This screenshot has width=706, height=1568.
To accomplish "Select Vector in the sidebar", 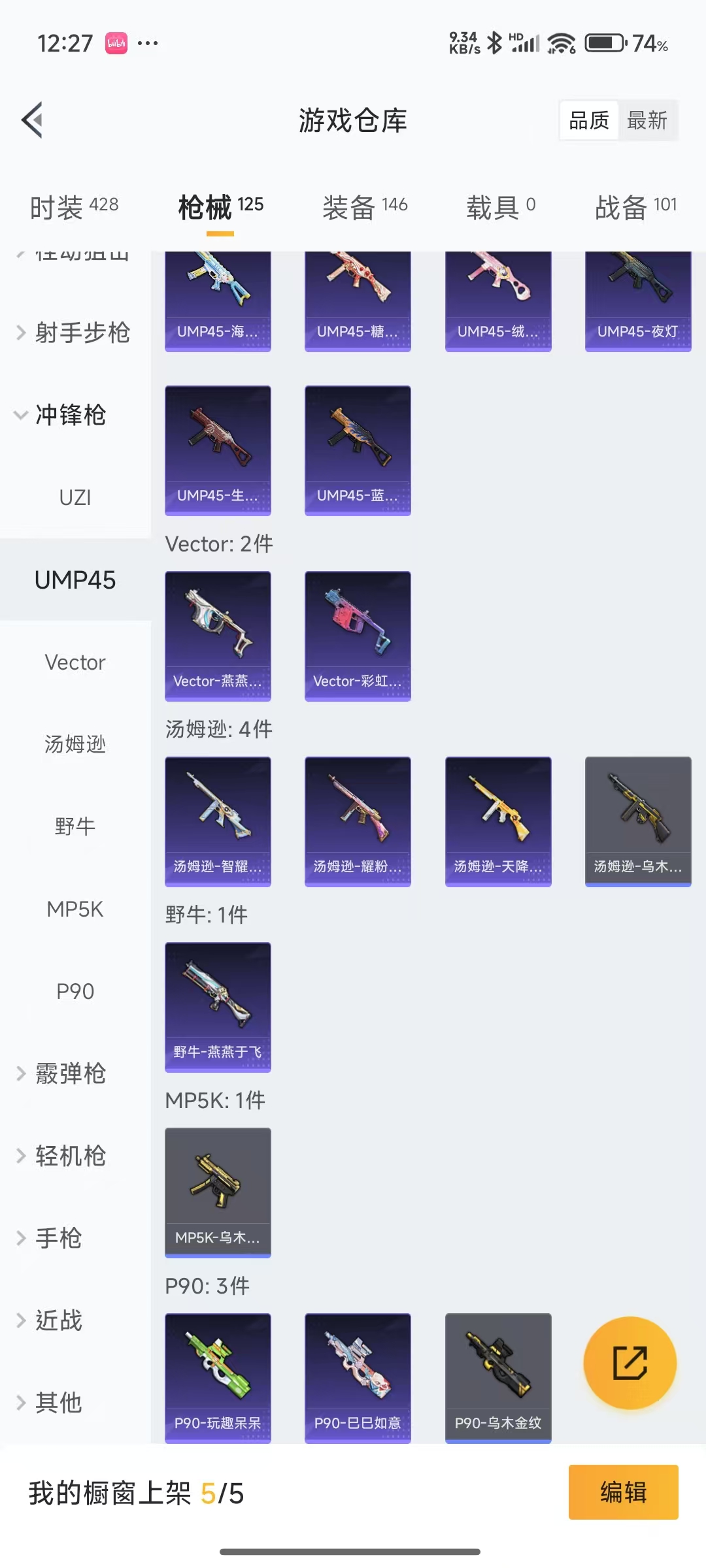I will pyautogui.click(x=75, y=662).
